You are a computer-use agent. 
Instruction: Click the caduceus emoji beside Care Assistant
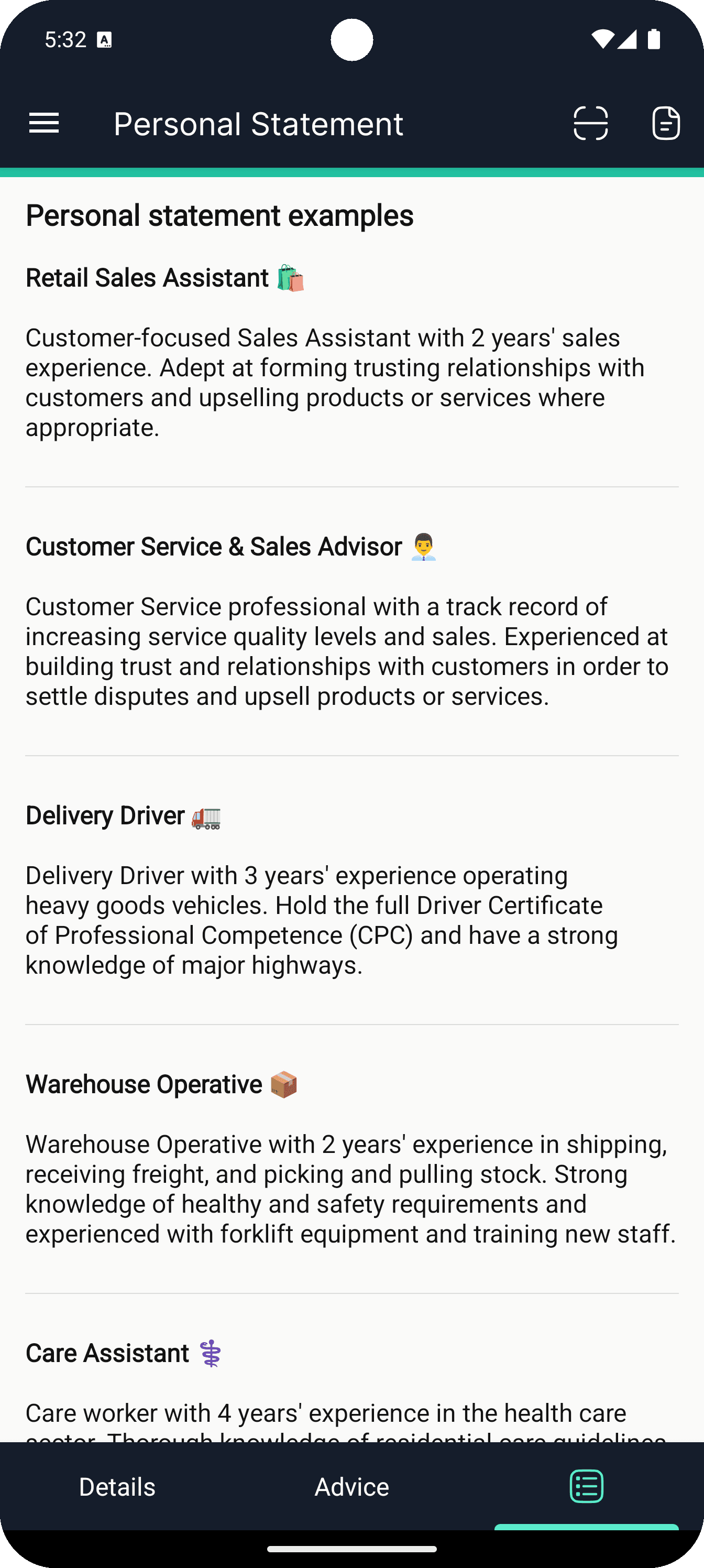pos(212,1353)
